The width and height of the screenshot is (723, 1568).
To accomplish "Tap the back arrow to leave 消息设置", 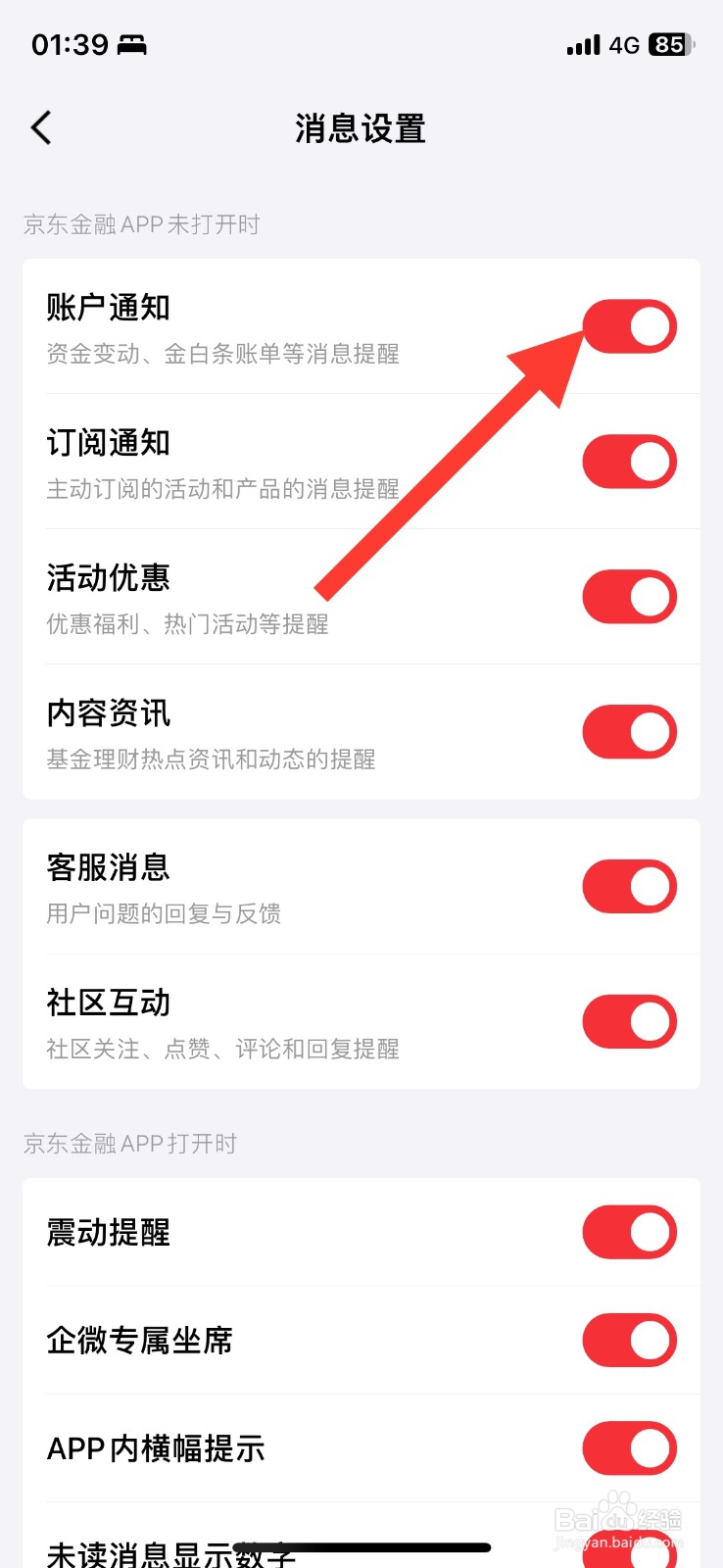I will point(41,127).
